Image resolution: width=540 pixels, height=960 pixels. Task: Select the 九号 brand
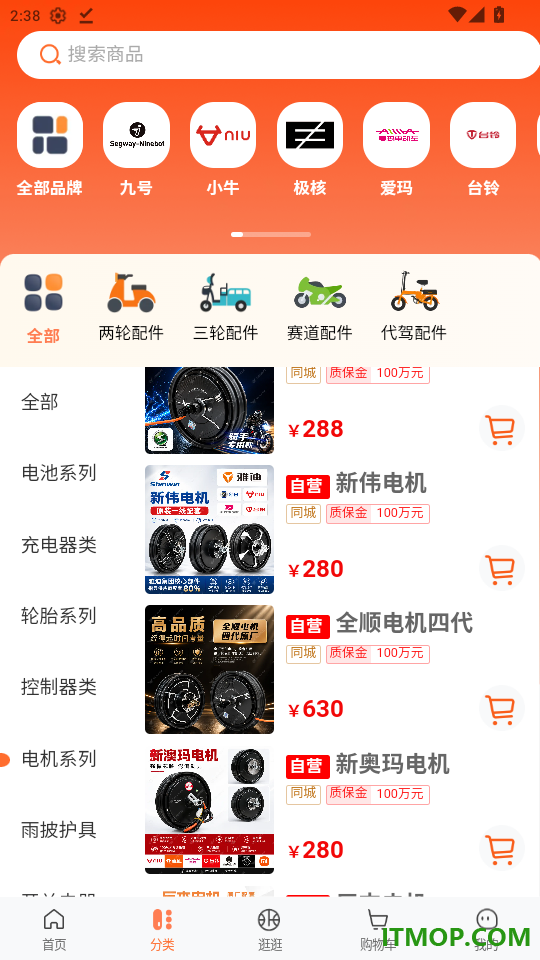[x=137, y=149]
